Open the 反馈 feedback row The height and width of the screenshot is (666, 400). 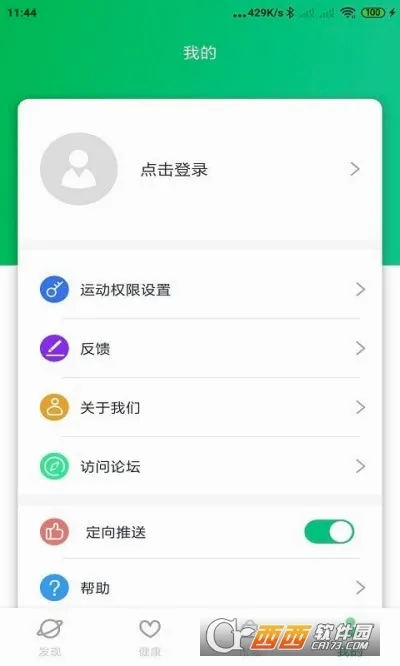[x=200, y=349]
